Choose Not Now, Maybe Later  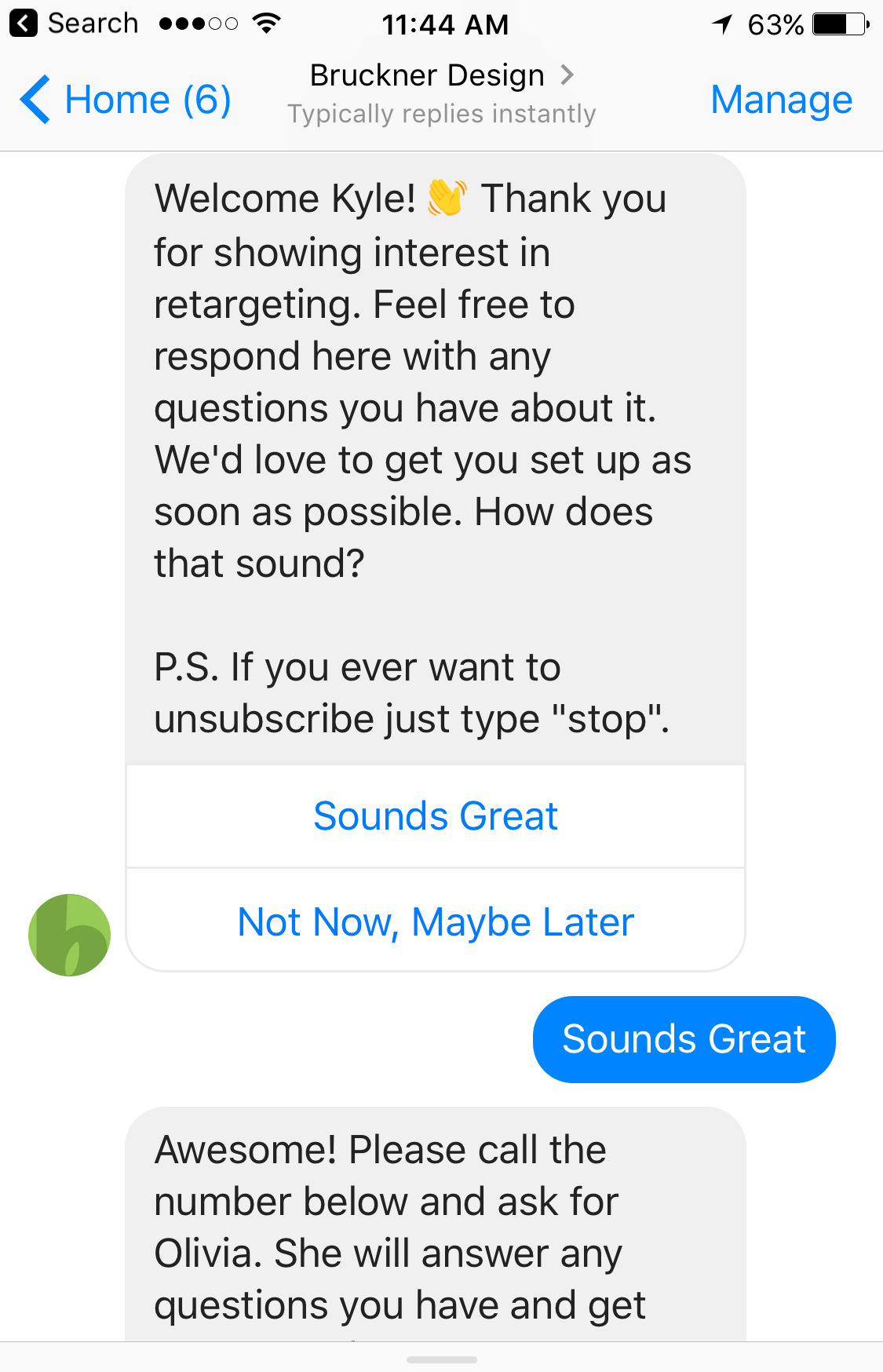(x=436, y=921)
